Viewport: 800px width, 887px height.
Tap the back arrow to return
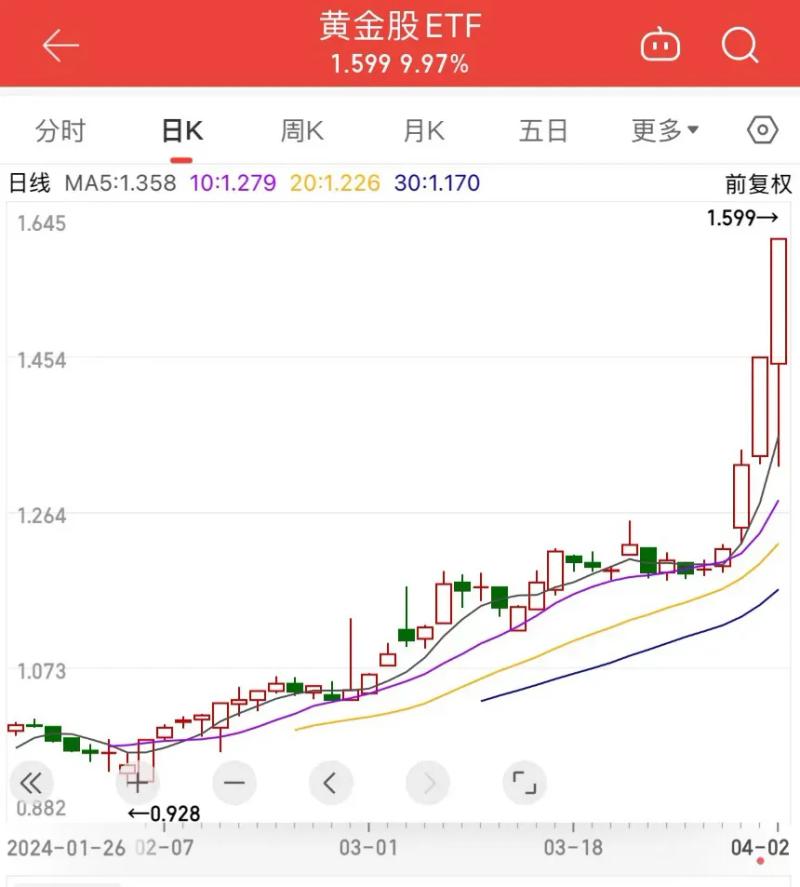61,44
